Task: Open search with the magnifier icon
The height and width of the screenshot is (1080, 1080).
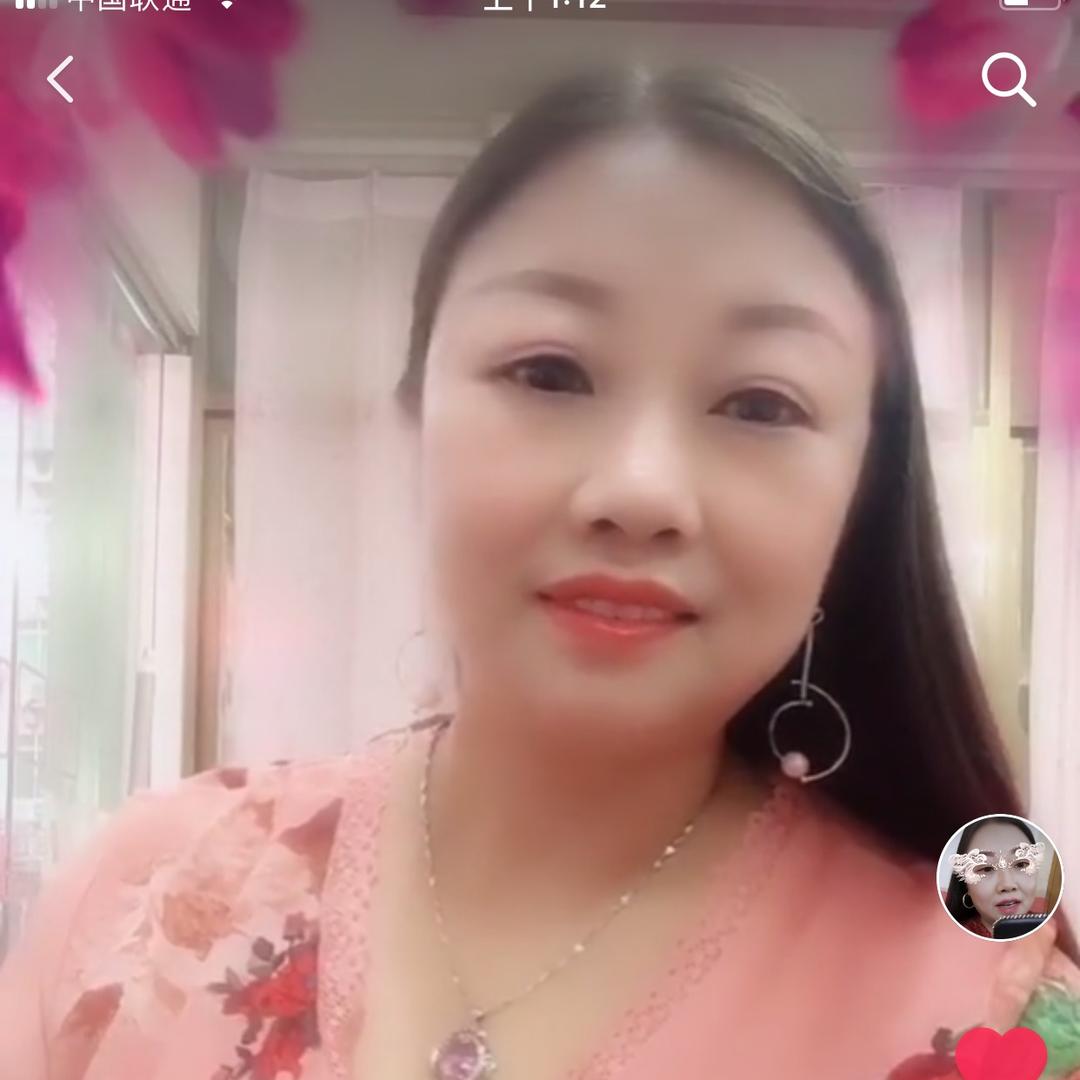Action: click(1007, 80)
